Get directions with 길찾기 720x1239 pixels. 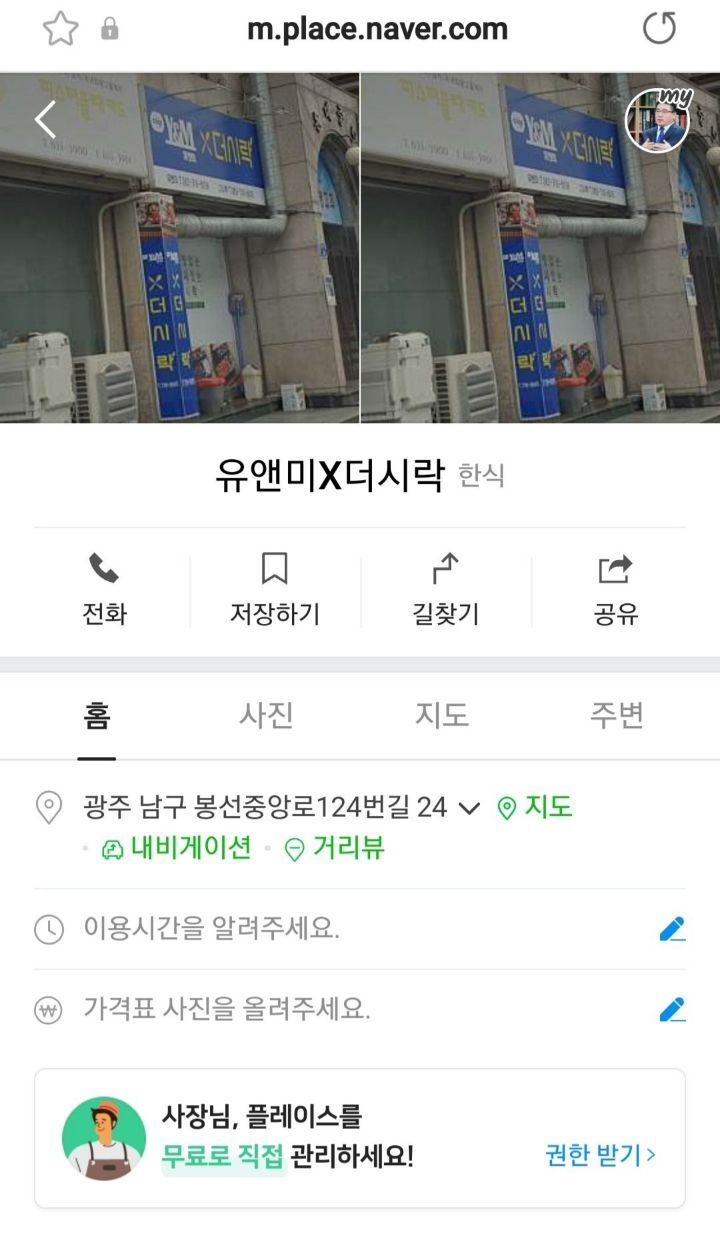tap(446, 590)
